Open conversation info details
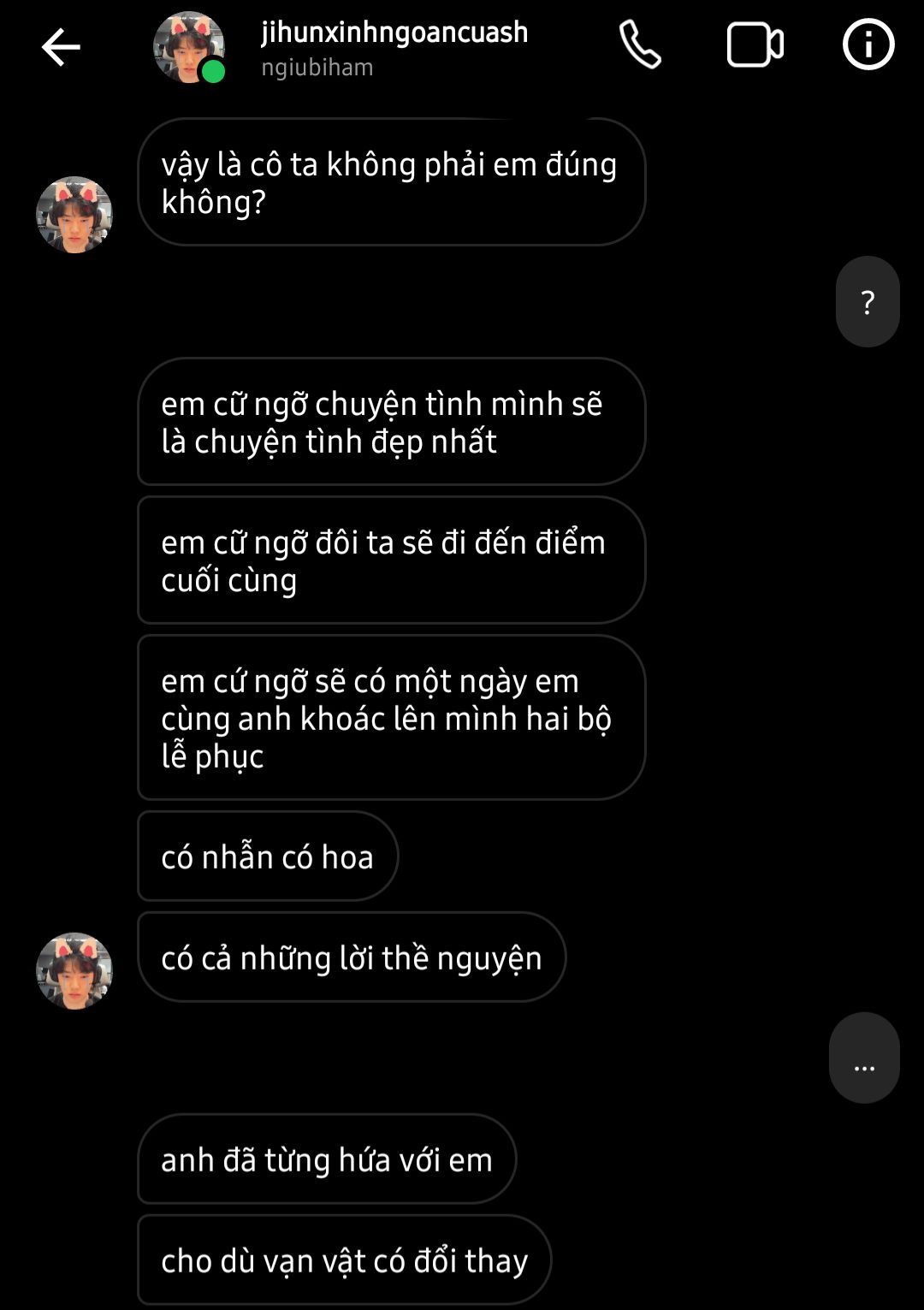Screen dimensions: 924x1310 [x=868, y=45]
